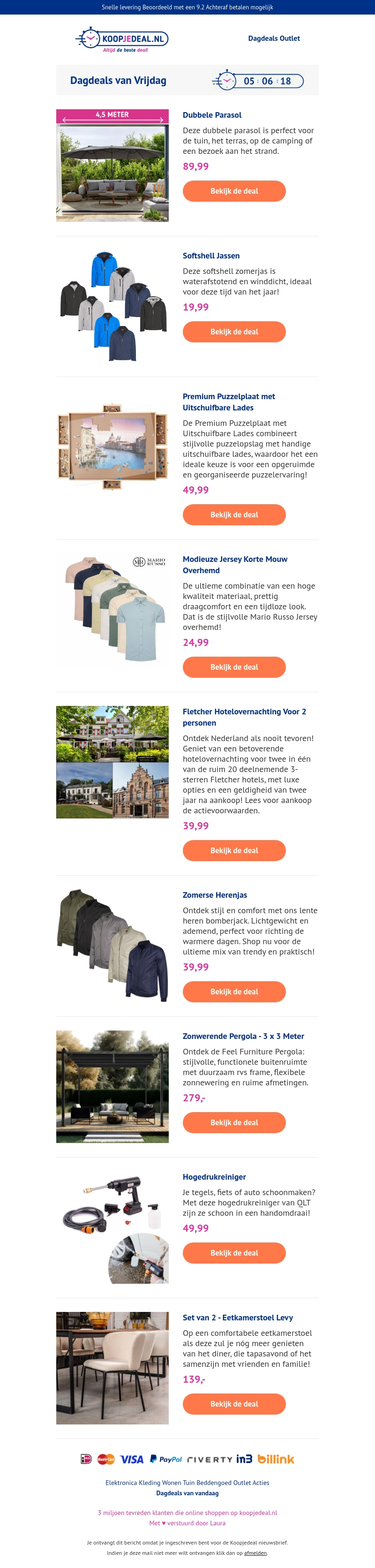Select the Hogedrukreiniger product image
The width and height of the screenshot is (375, 1568).
click(x=112, y=1228)
